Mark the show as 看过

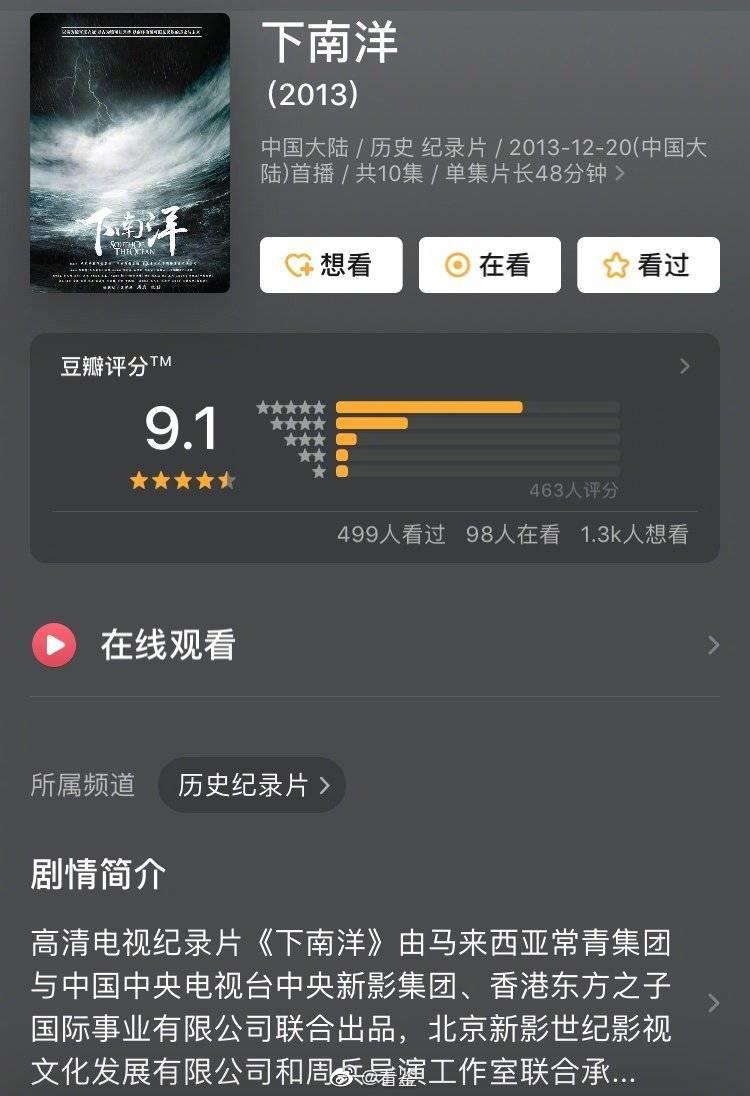pos(648,265)
